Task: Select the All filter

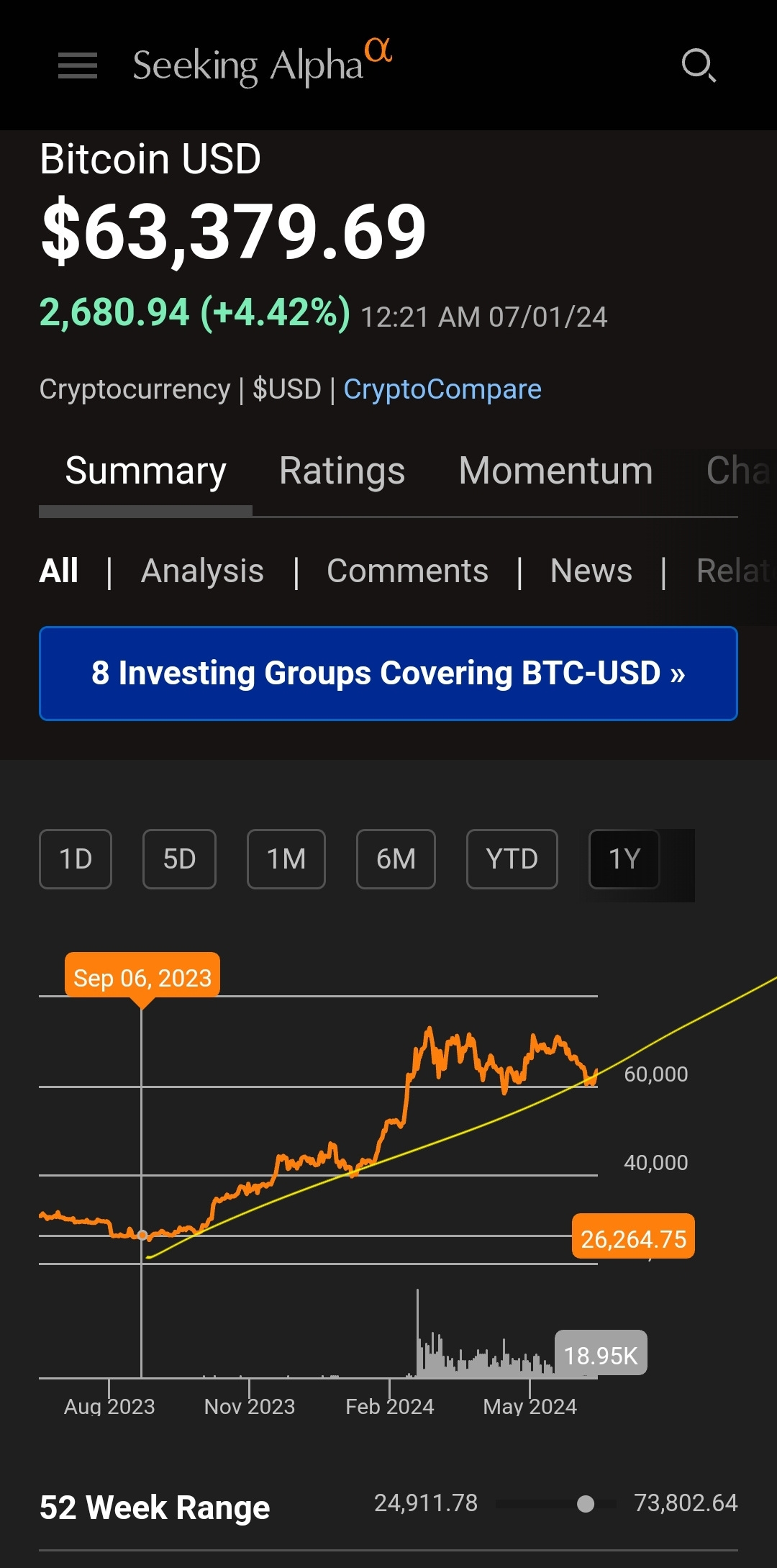Action: pyautogui.click(x=58, y=571)
